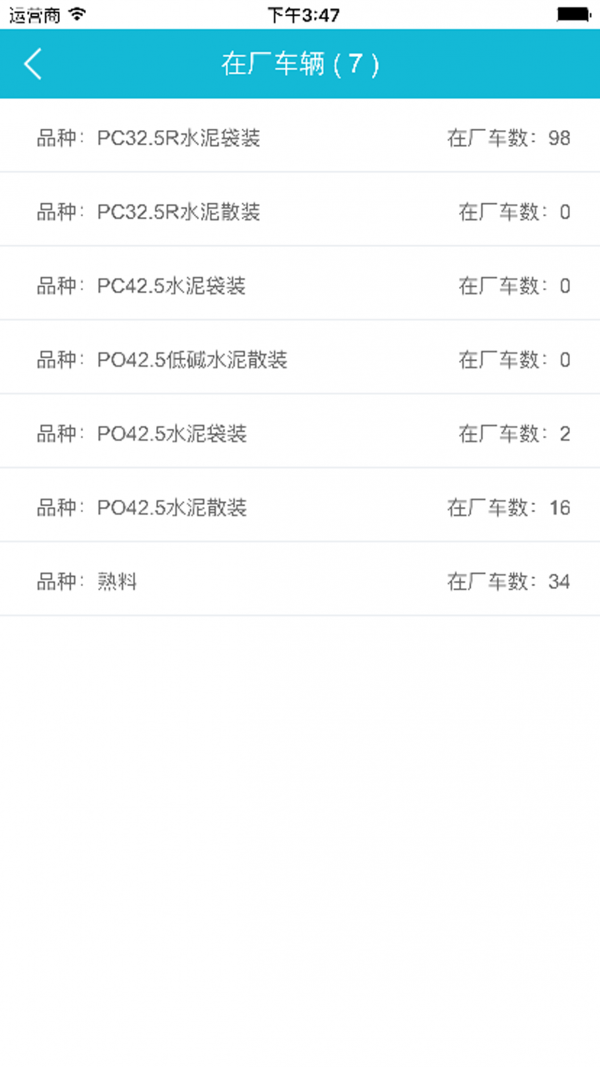Go back using the header arrow
This screenshot has height=1067, width=600.
[x=33, y=65]
